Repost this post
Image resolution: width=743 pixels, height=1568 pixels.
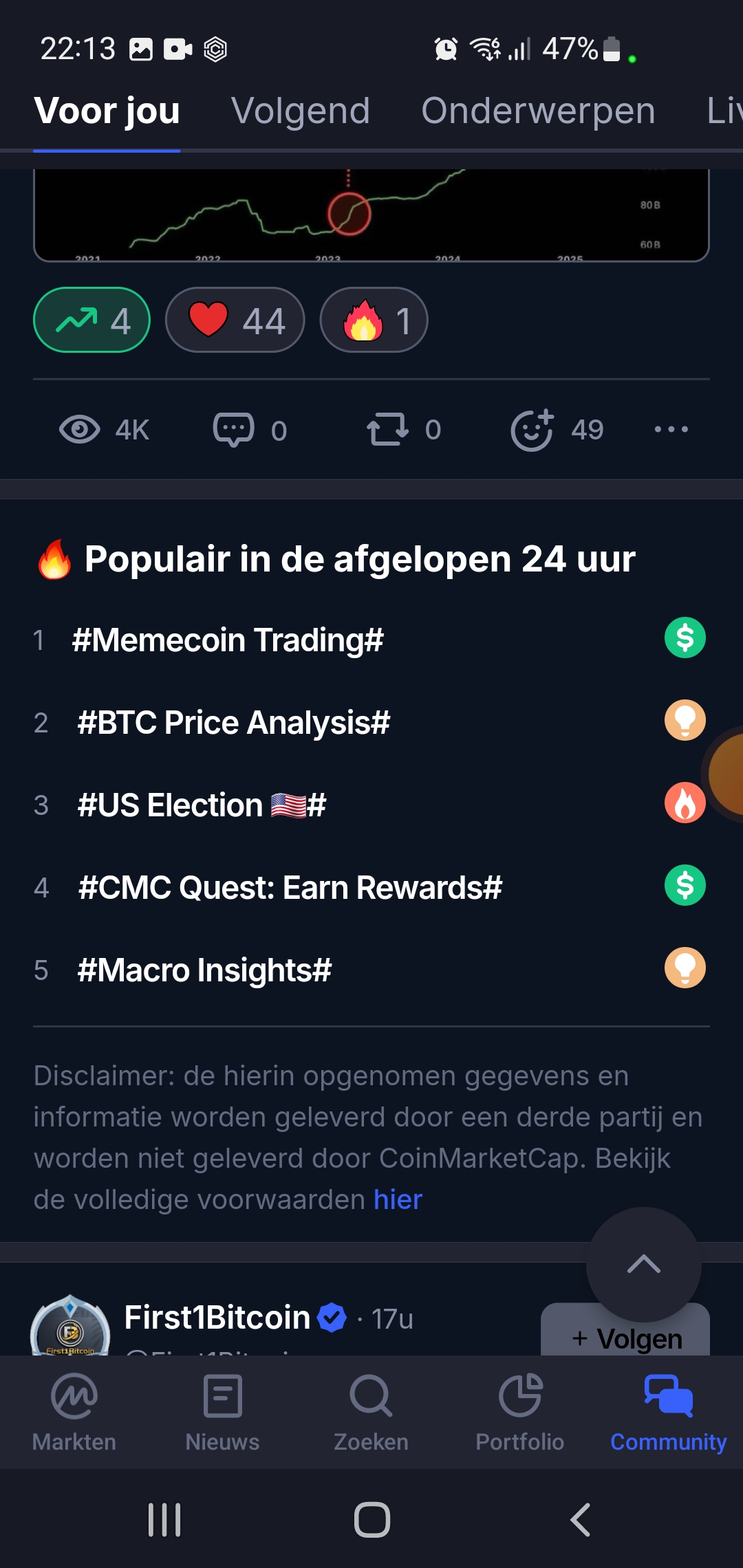[404, 430]
